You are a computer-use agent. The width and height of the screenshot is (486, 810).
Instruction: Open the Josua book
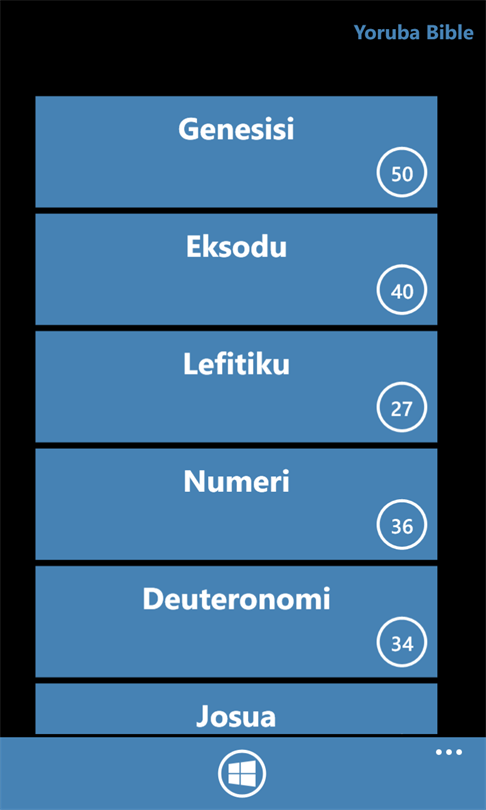click(x=236, y=709)
